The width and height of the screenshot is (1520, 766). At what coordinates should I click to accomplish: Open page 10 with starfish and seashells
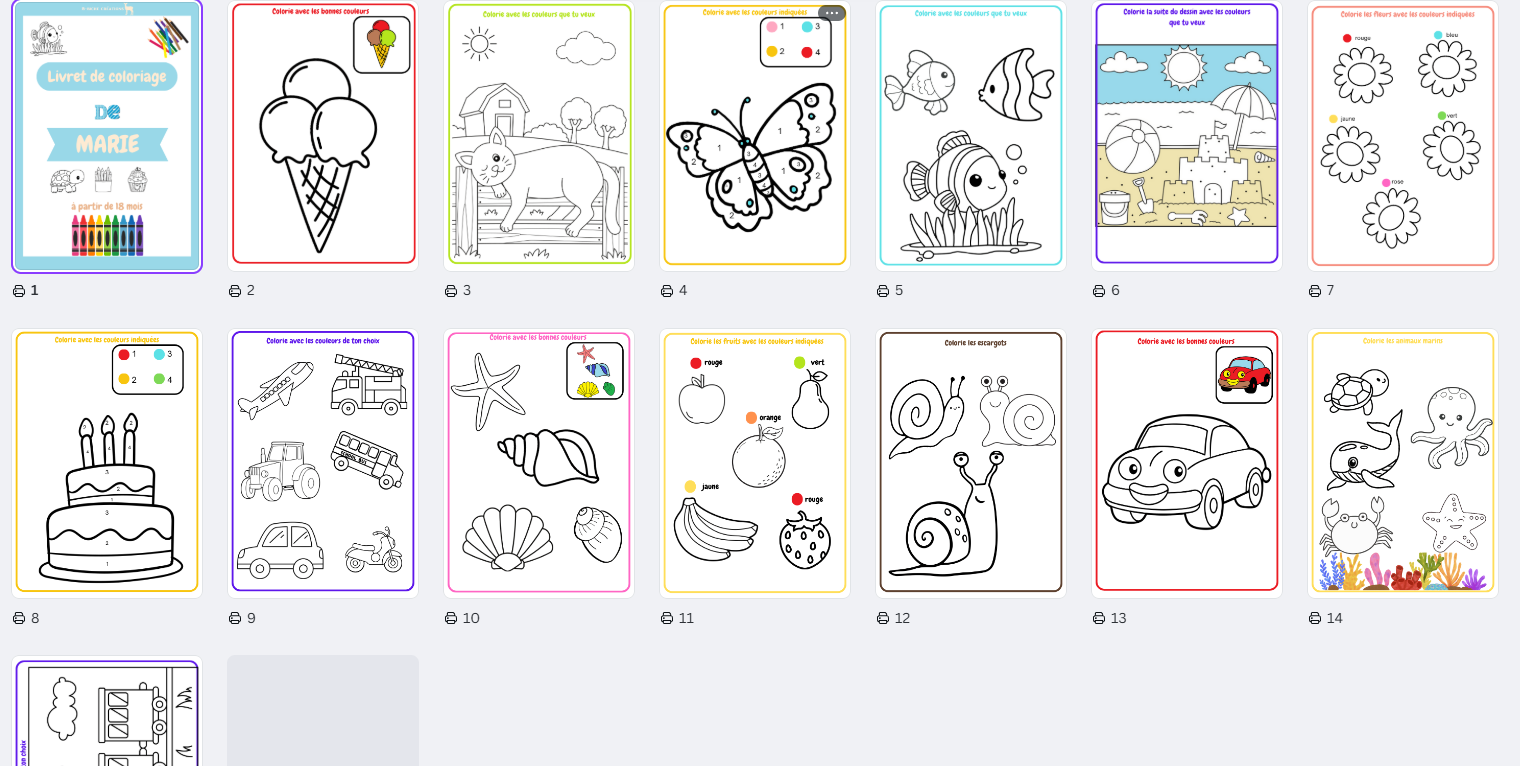(x=539, y=463)
